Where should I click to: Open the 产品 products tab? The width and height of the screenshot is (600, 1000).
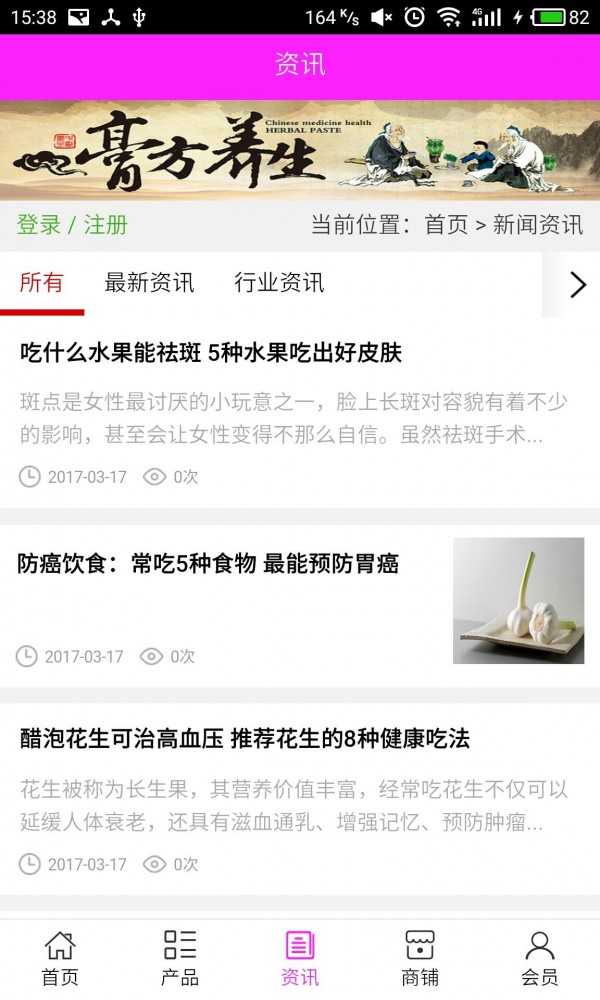pos(180,958)
